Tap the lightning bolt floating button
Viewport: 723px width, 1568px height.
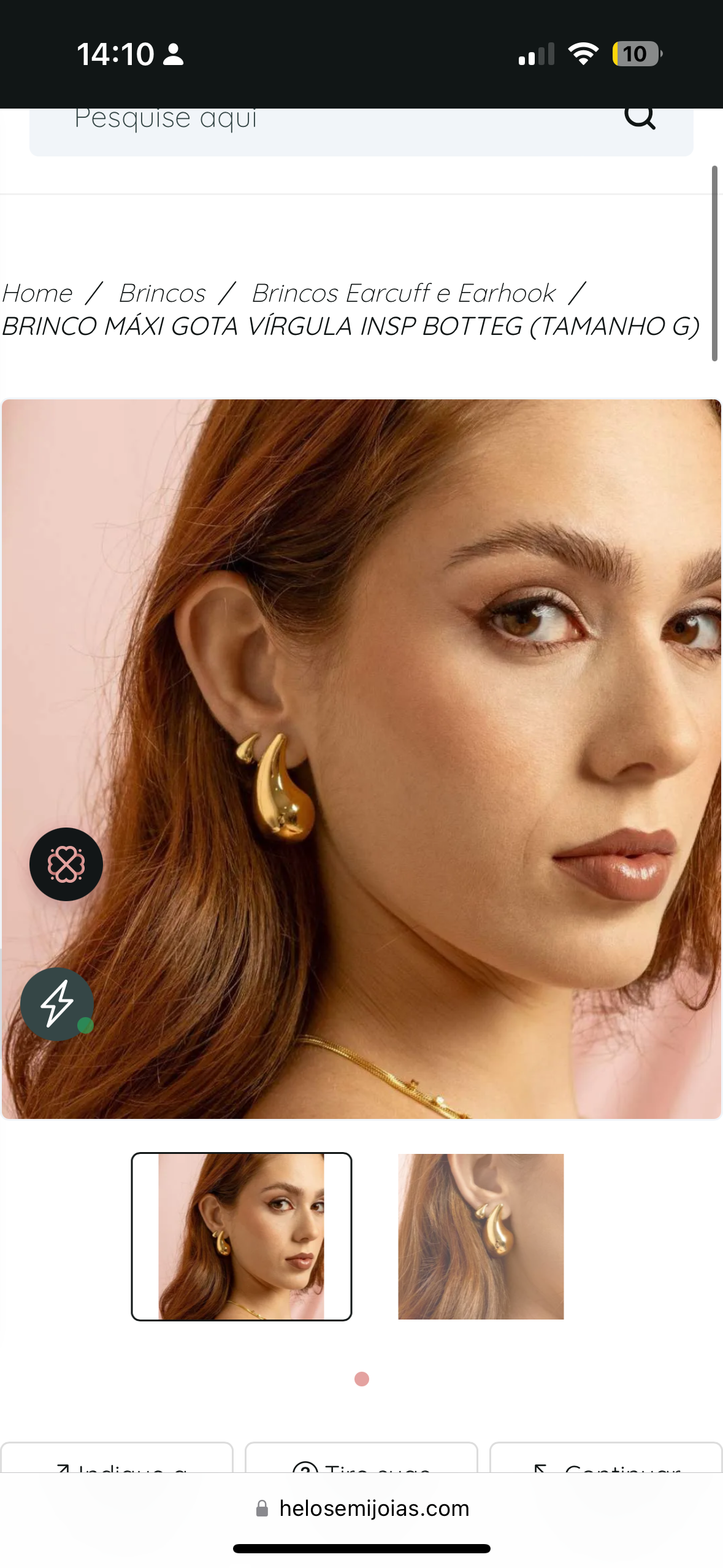click(x=57, y=1004)
